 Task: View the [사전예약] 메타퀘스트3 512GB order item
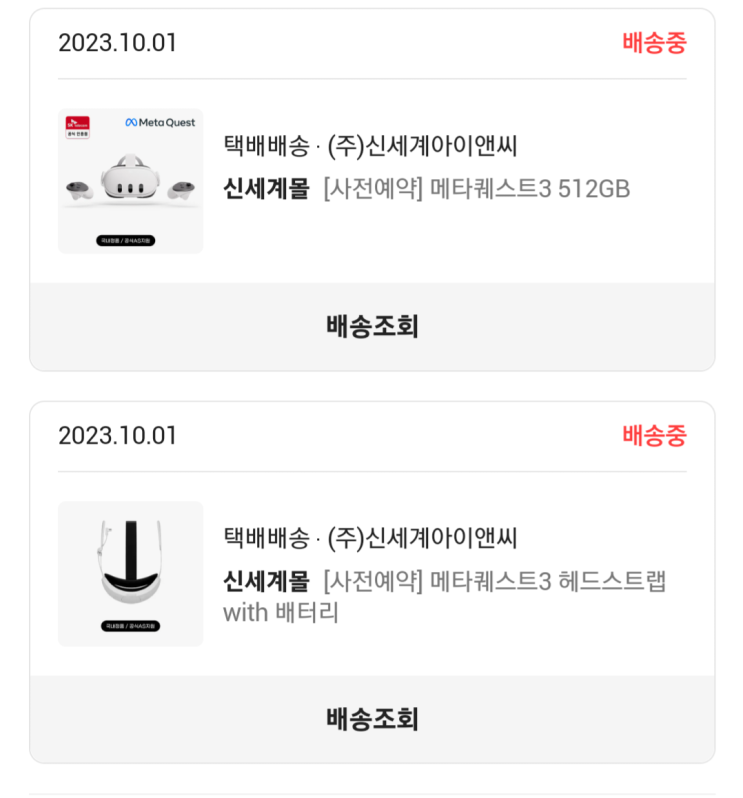coord(476,188)
